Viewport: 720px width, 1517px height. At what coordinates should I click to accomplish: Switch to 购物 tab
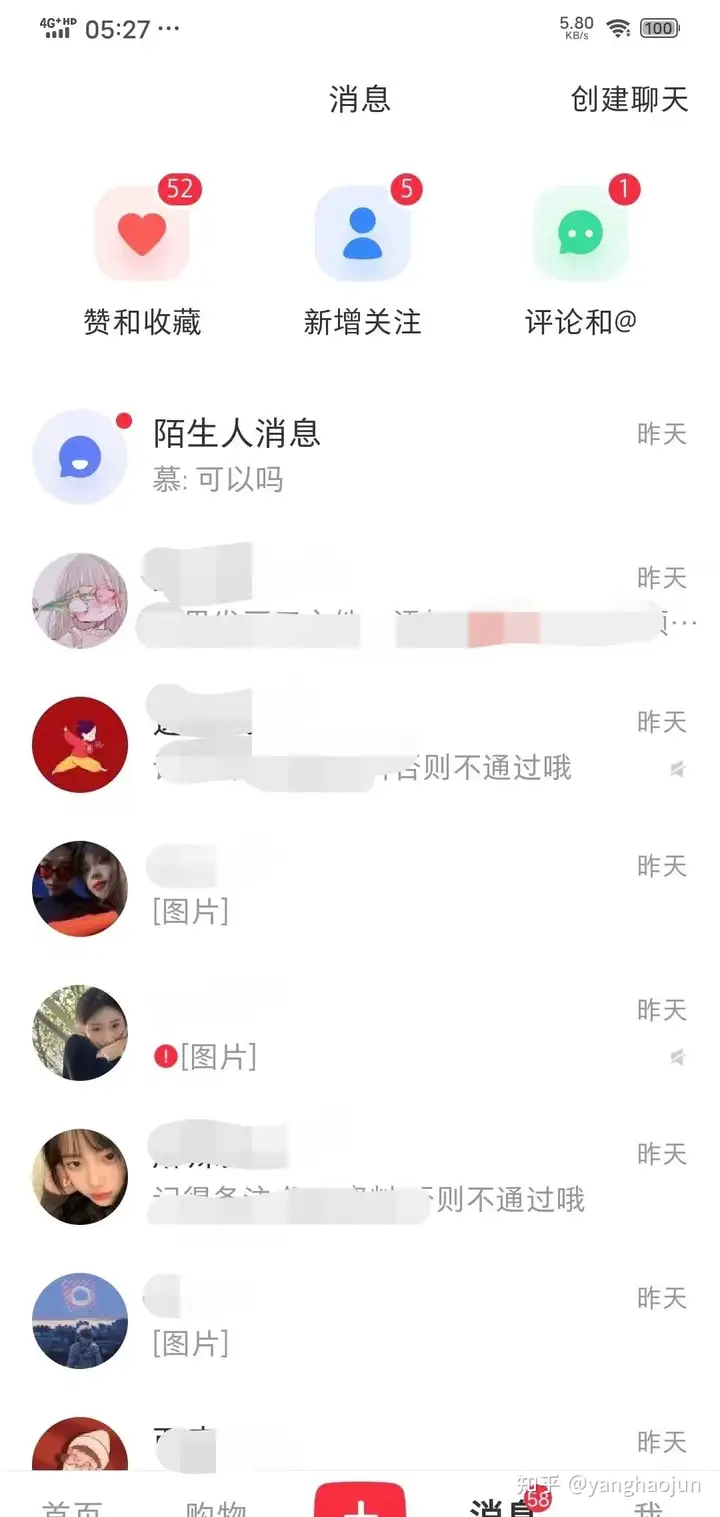click(x=216, y=1503)
